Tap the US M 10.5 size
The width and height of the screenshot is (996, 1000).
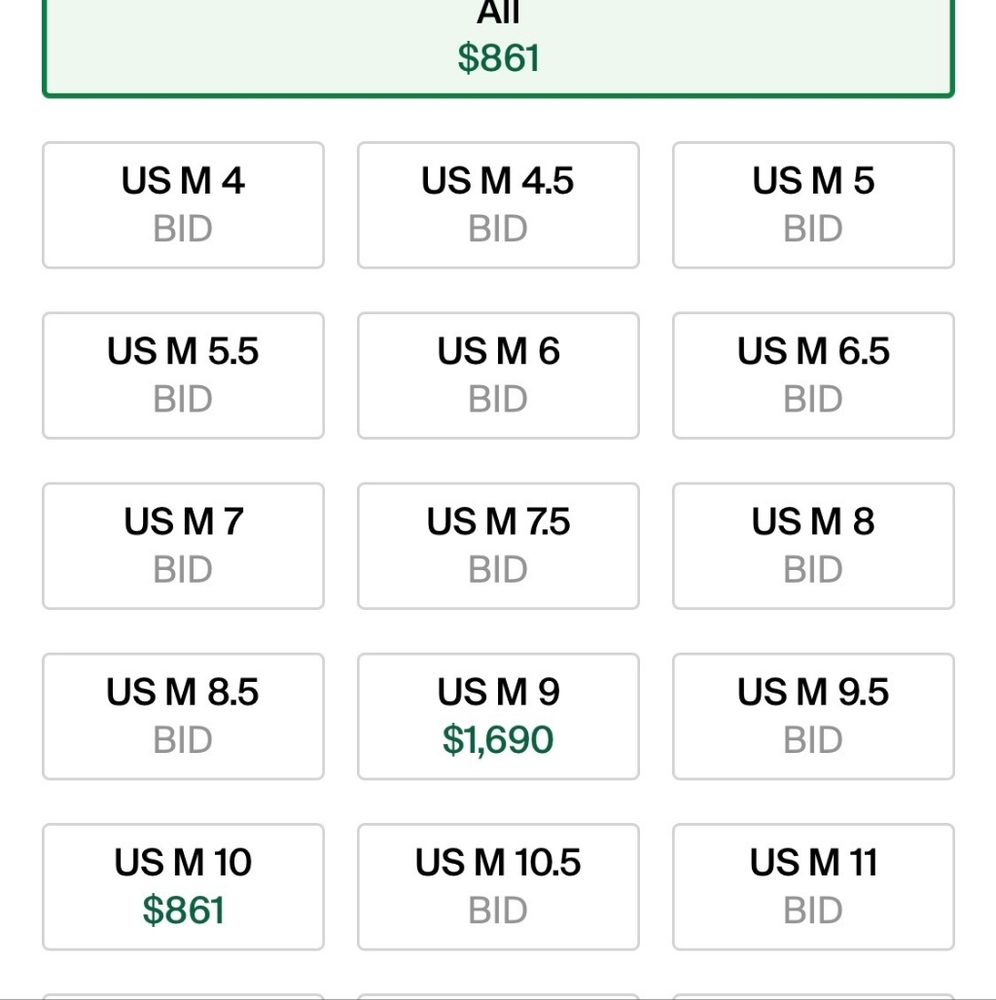coord(498,886)
